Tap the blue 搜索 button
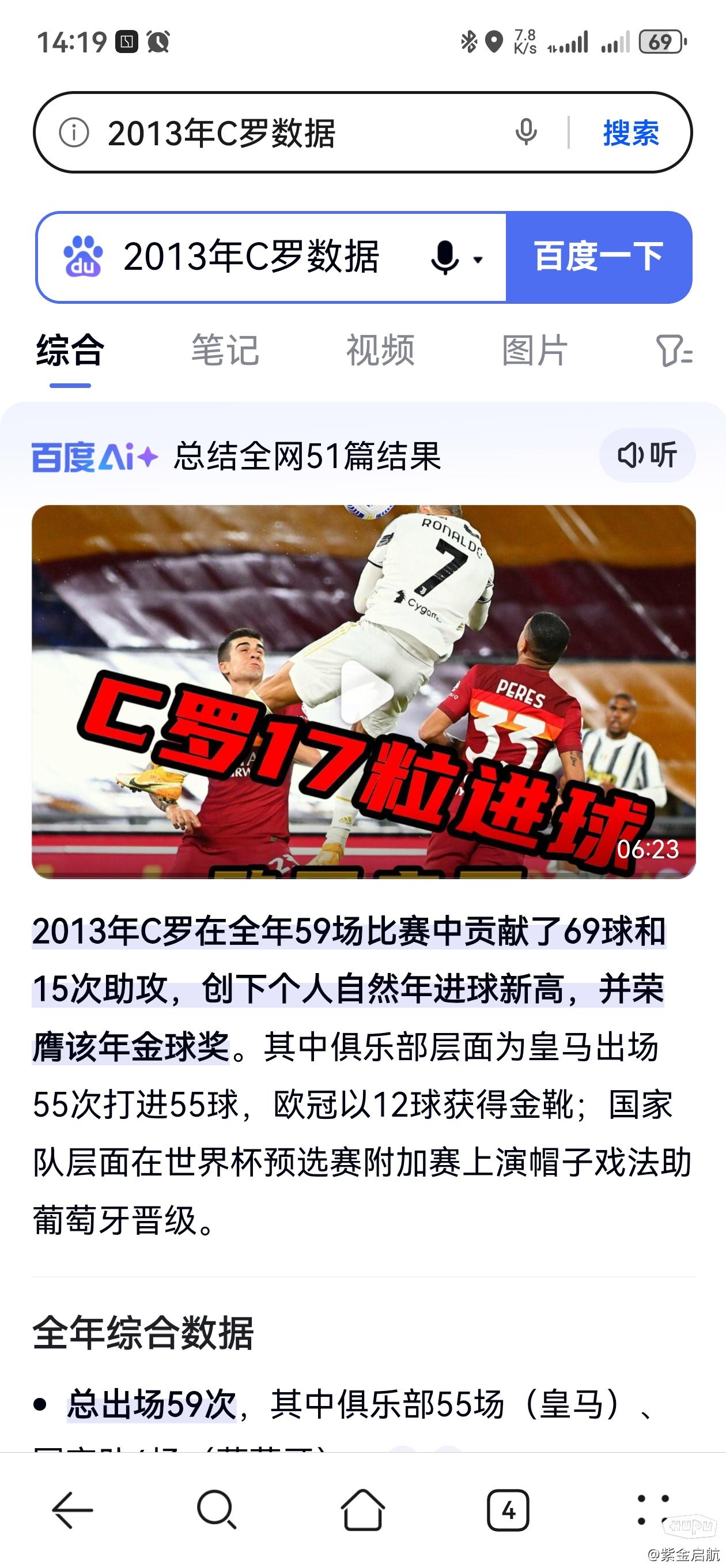Image resolution: width=726 pixels, height=1568 pixels. pyautogui.click(x=630, y=133)
